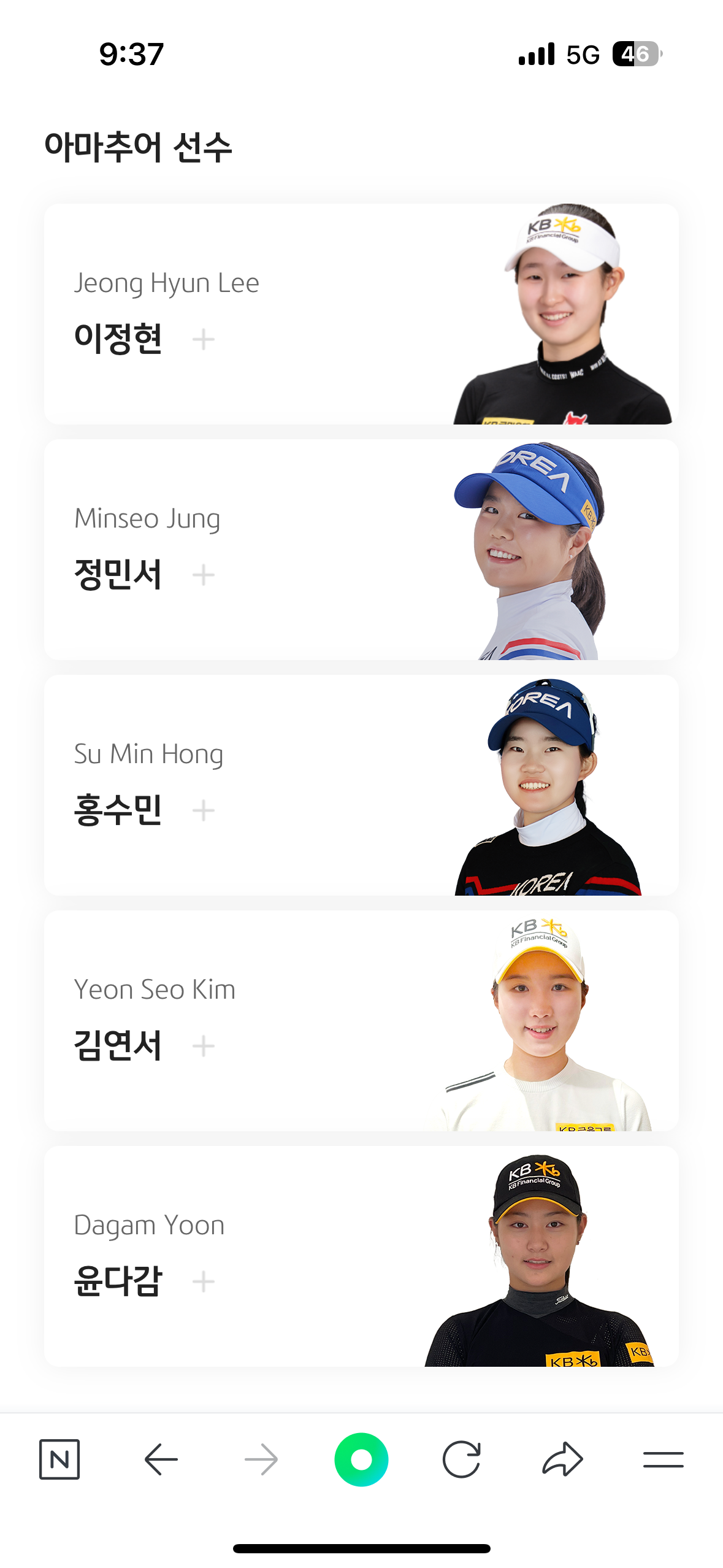Go back to the previous page
The width and height of the screenshot is (723, 1568).
(161, 1459)
